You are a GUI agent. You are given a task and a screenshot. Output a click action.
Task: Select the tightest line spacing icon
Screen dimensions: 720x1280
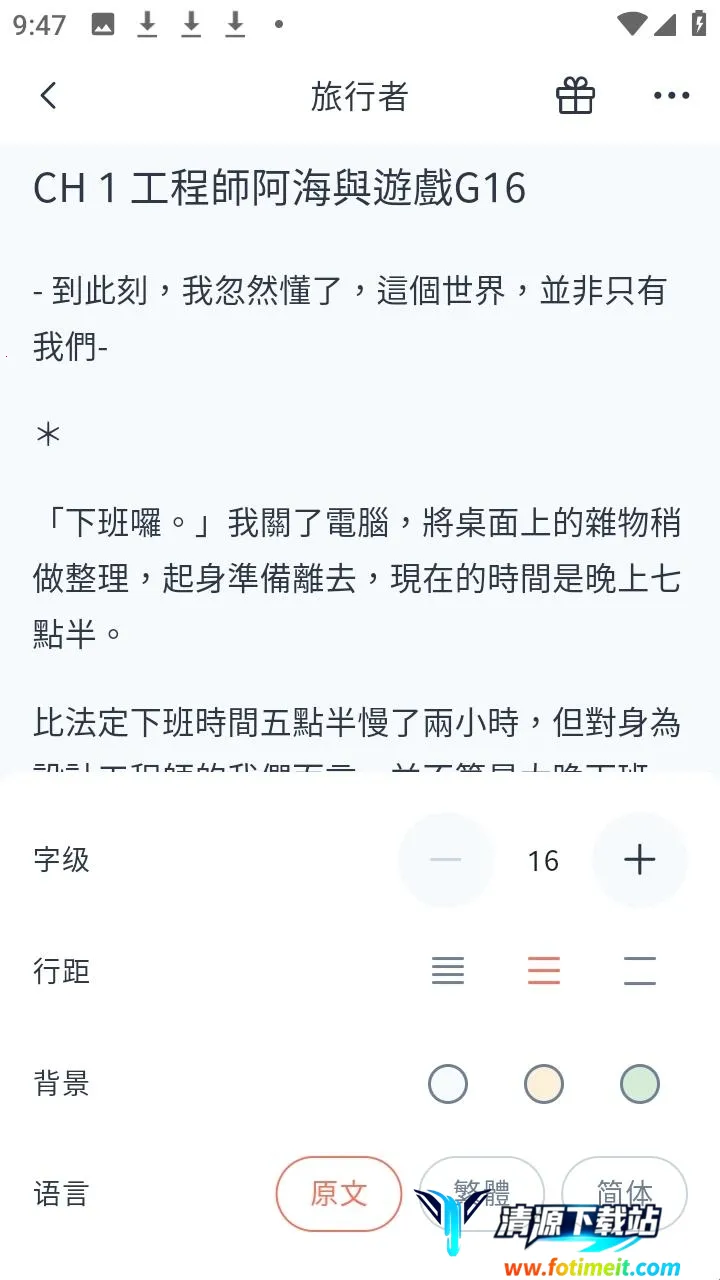pos(447,971)
